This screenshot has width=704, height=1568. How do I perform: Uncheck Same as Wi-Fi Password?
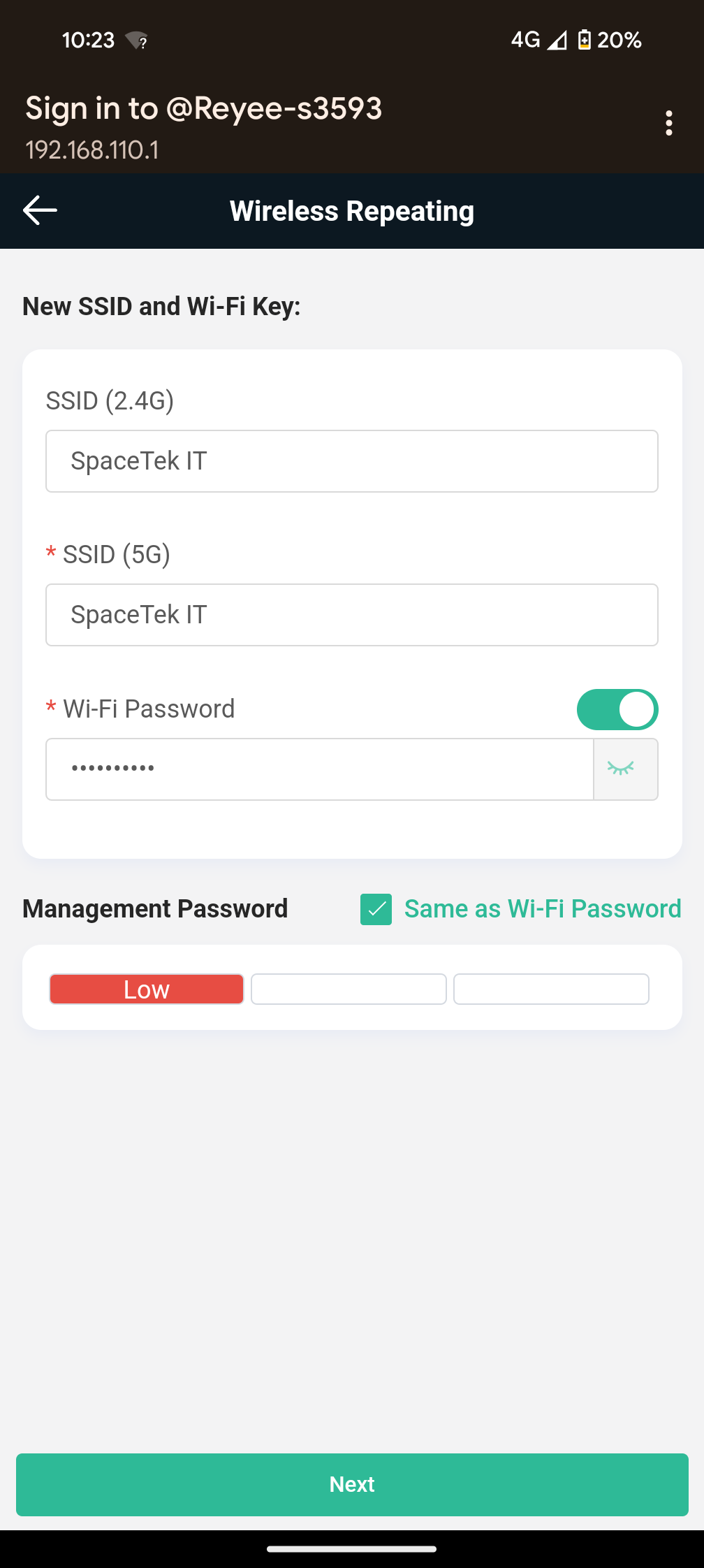click(x=376, y=909)
